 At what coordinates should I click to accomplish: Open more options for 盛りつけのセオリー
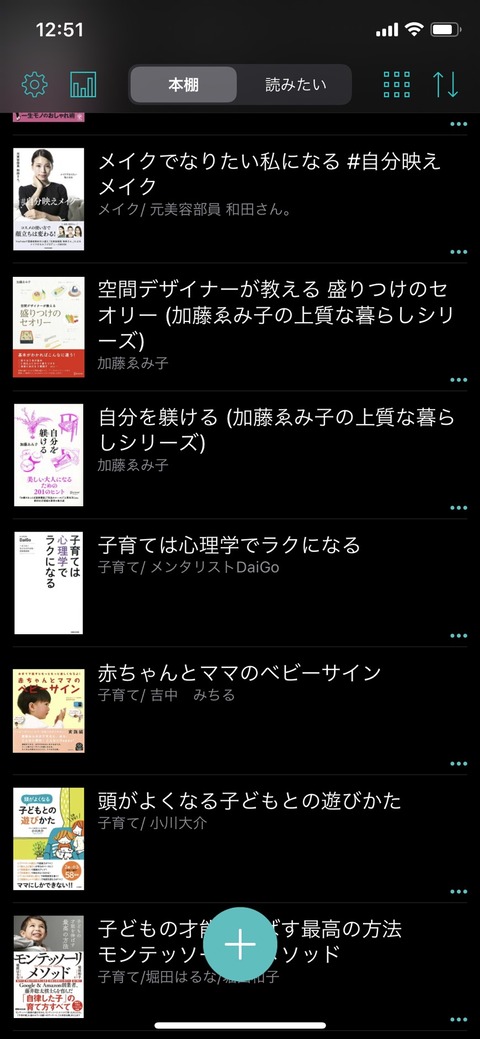[458, 380]
